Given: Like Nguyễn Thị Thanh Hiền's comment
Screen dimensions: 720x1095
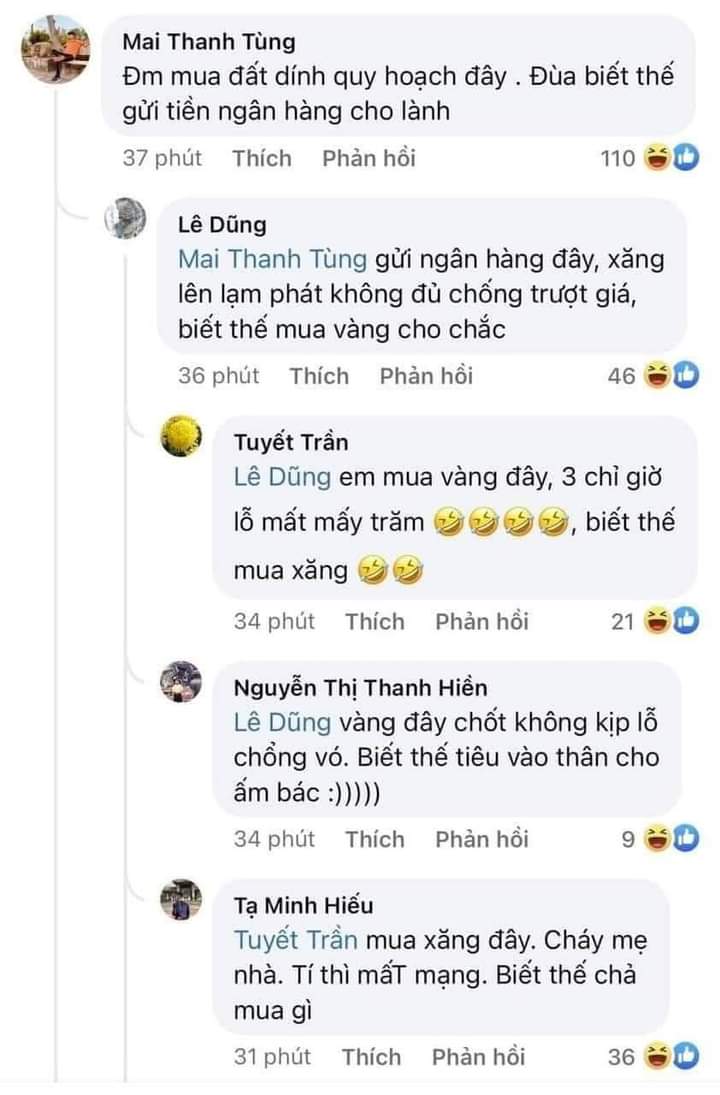Looking at the screenshot, I should [375, 839].
